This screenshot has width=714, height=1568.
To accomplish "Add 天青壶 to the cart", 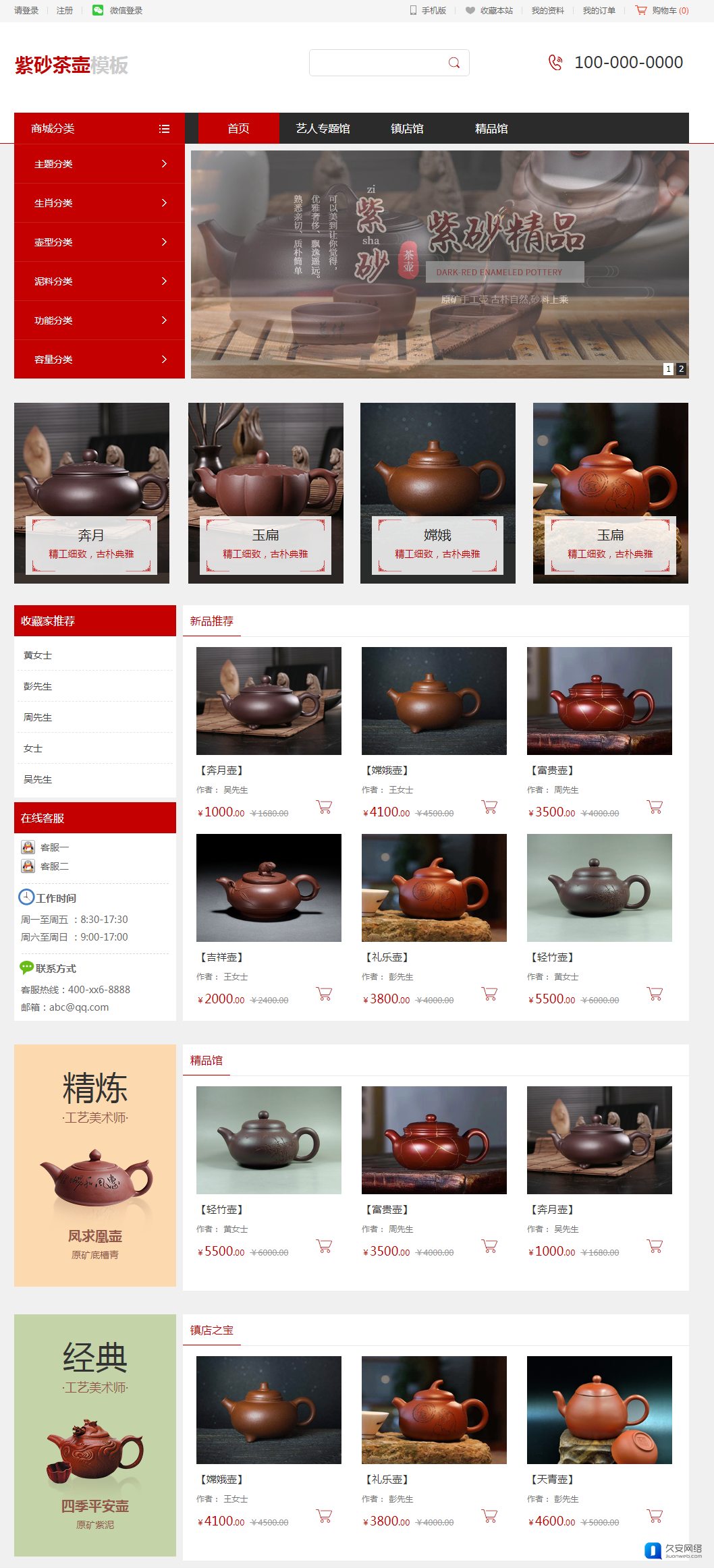I will [x=654, y=1516].
